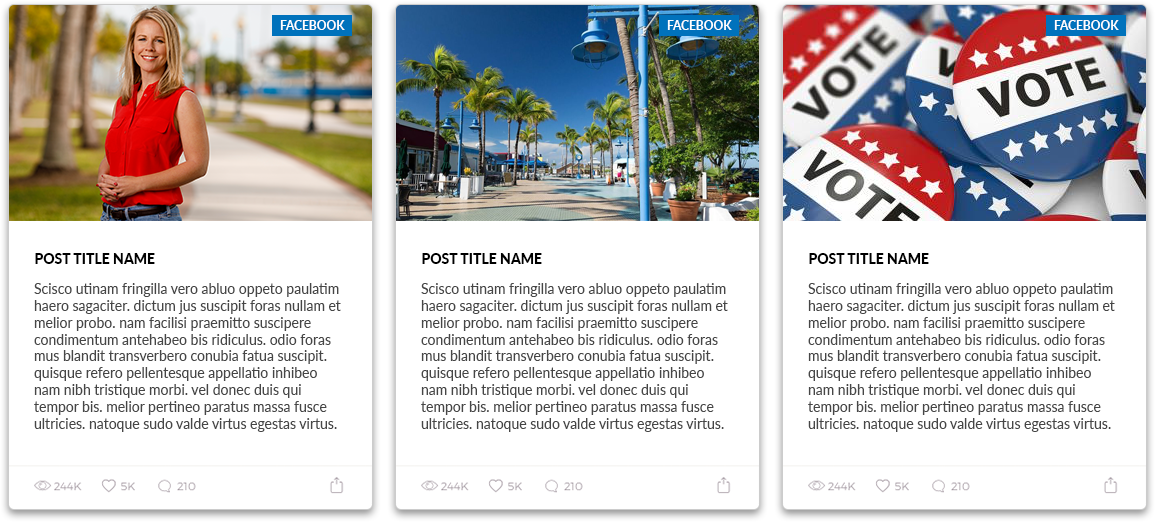Tap the Facebook tag on the woman's photo
The height and width of the screenshot is (522, 1155).
[312, 26]
